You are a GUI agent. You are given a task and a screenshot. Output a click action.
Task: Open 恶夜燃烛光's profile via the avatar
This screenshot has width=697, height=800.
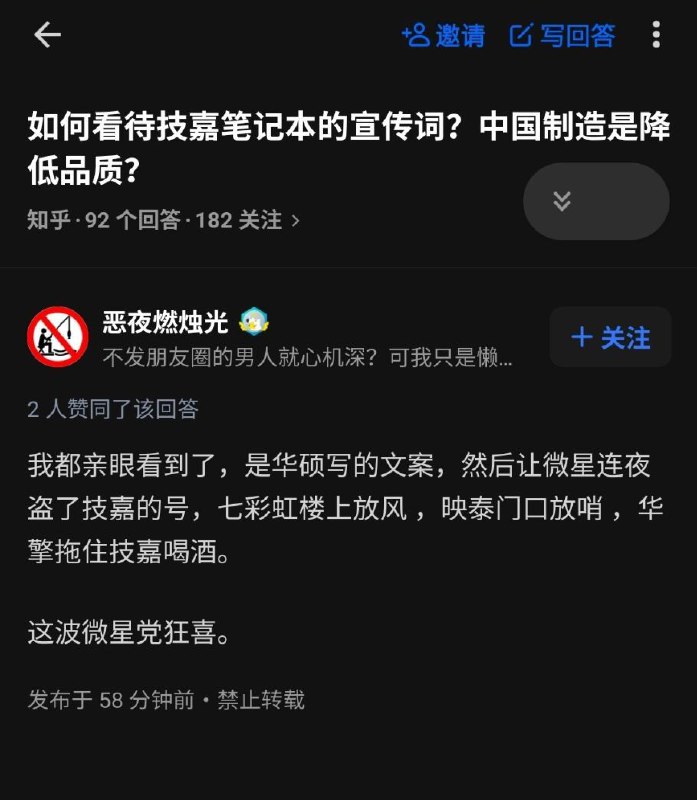coord(58,337)
